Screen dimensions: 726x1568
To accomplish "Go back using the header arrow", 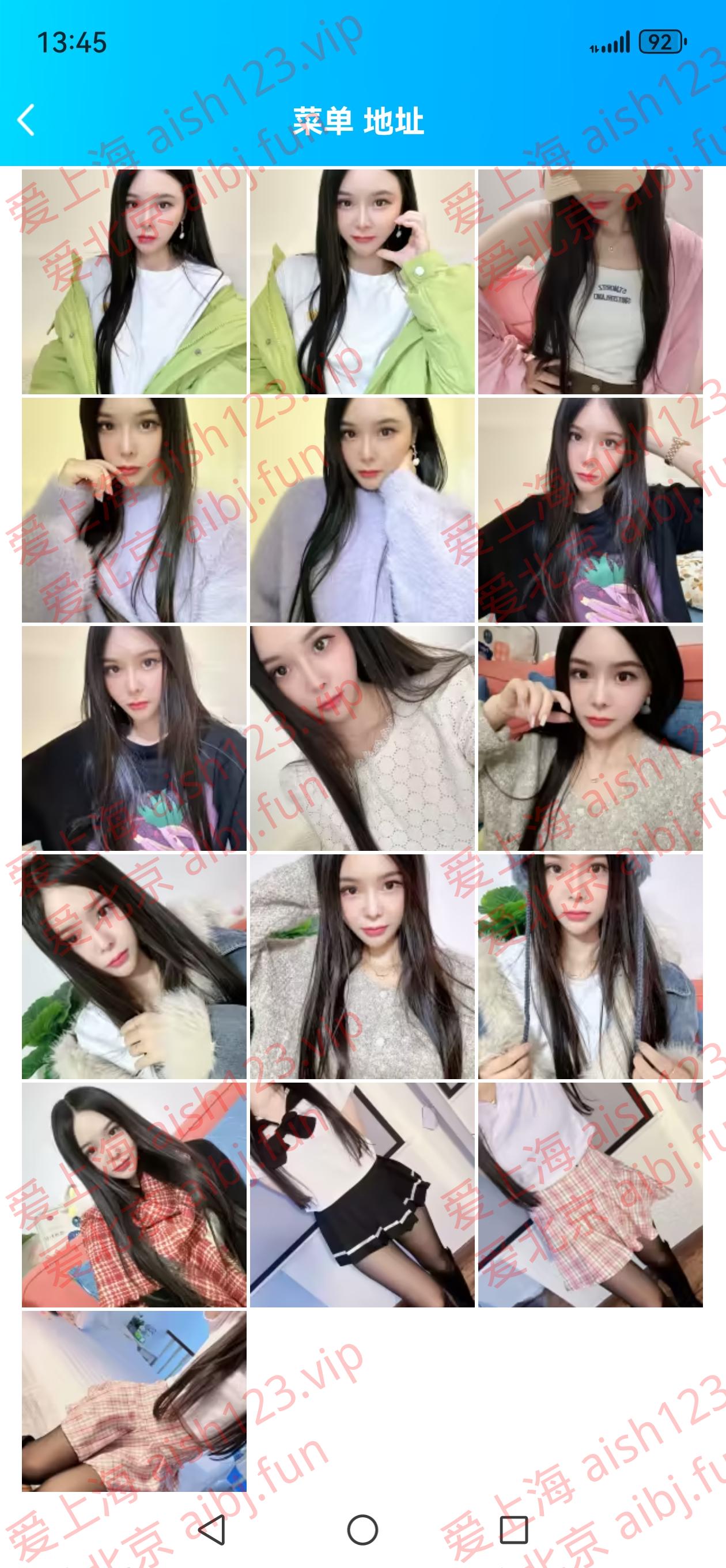I will click(x=25, y=120).
